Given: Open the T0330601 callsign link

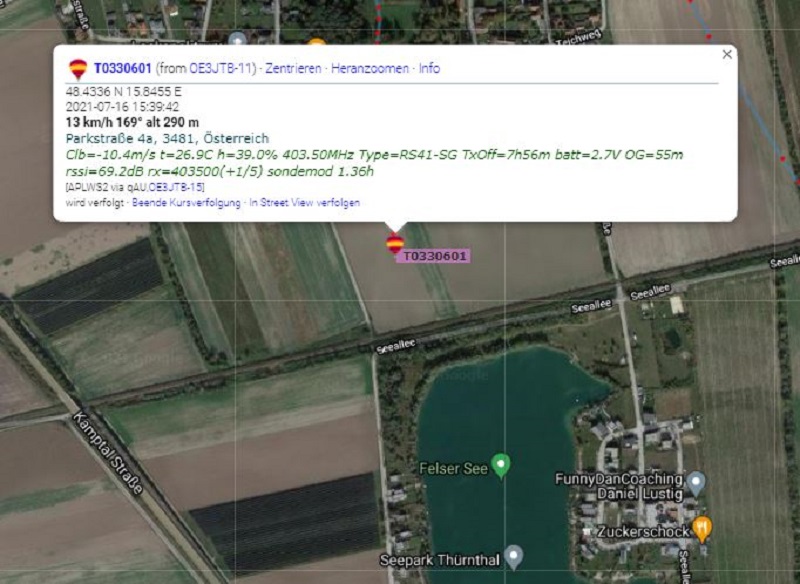Looking at the screenshot, I should (122, 69).
